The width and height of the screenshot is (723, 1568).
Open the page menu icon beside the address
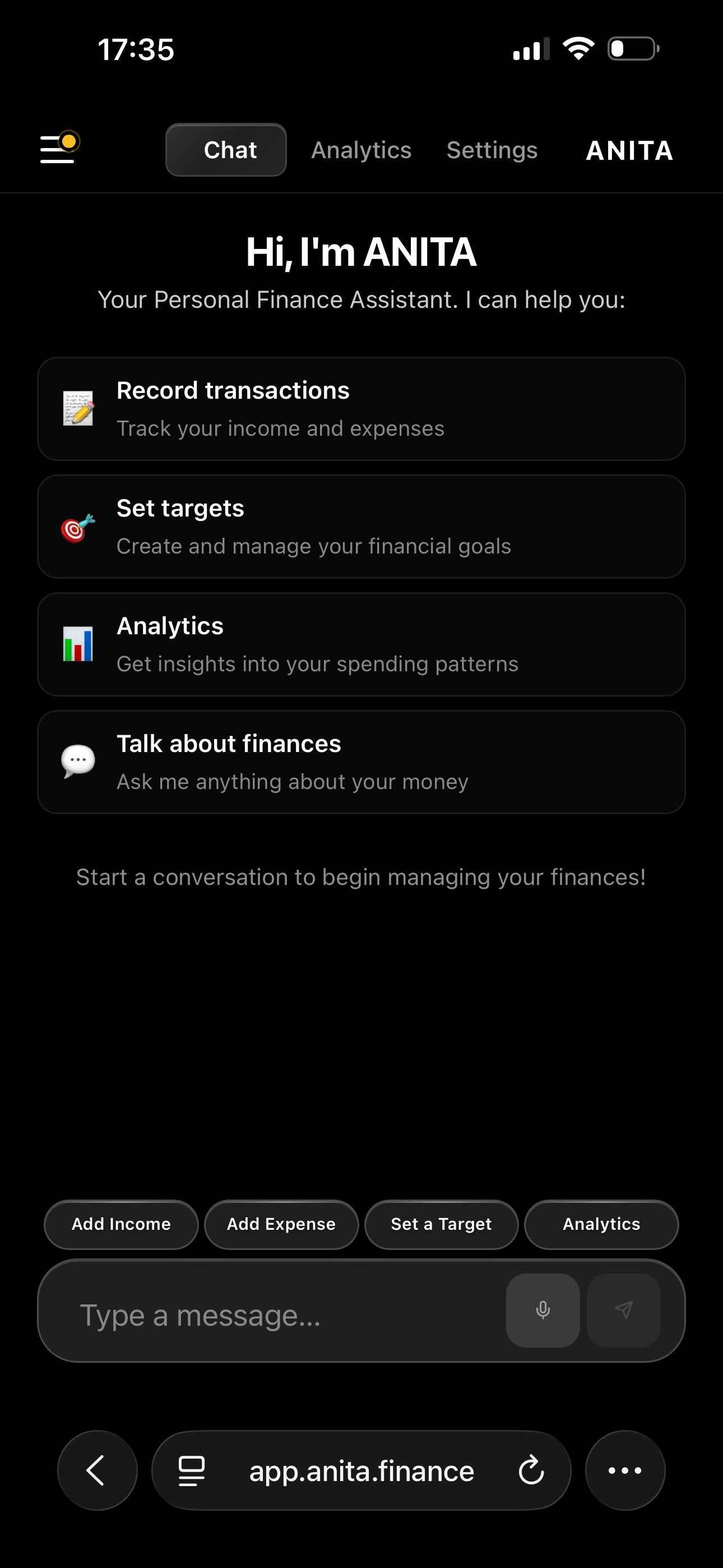tap(192, 1470)
